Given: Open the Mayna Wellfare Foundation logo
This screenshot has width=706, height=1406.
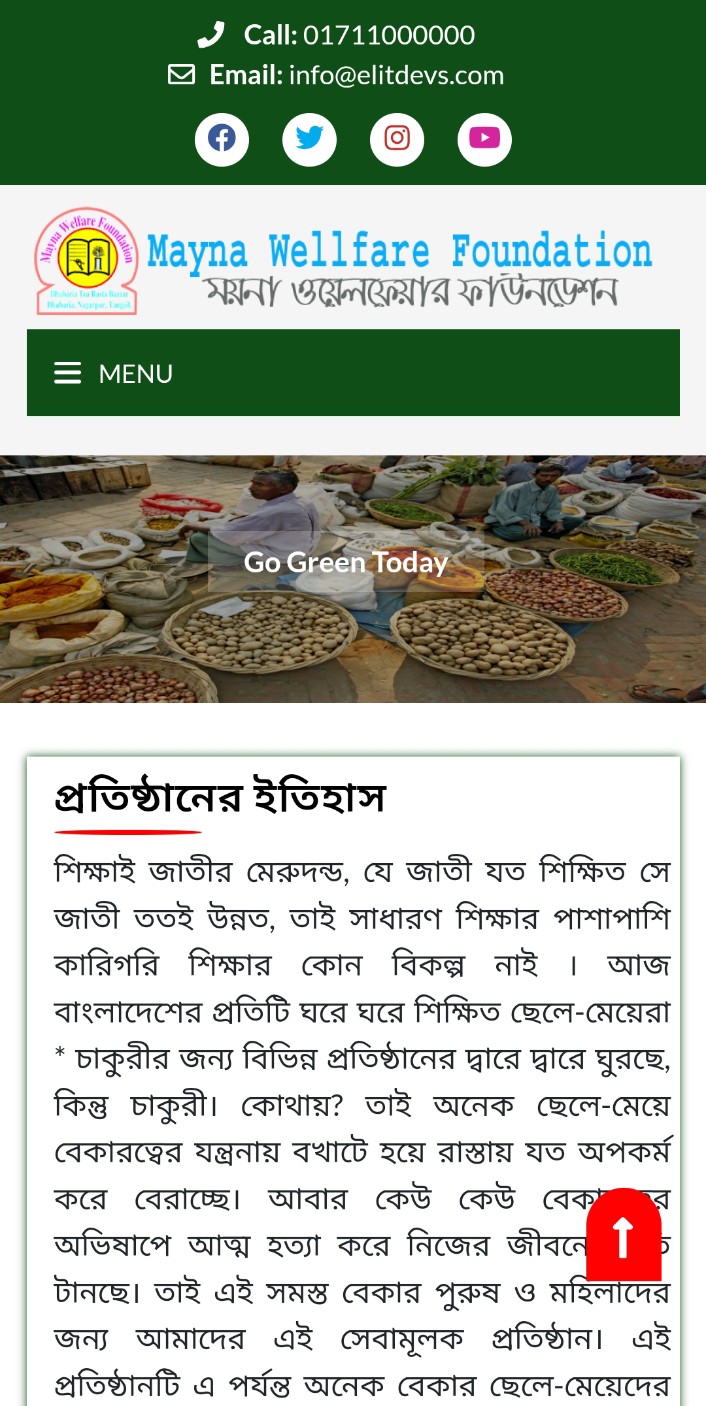Looking at the screenshot, I should (344, 262).
